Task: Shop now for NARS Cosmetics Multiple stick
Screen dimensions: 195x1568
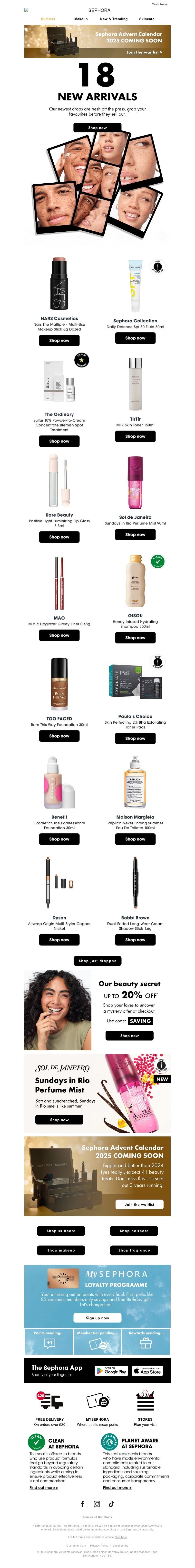Action: (59, 340)
